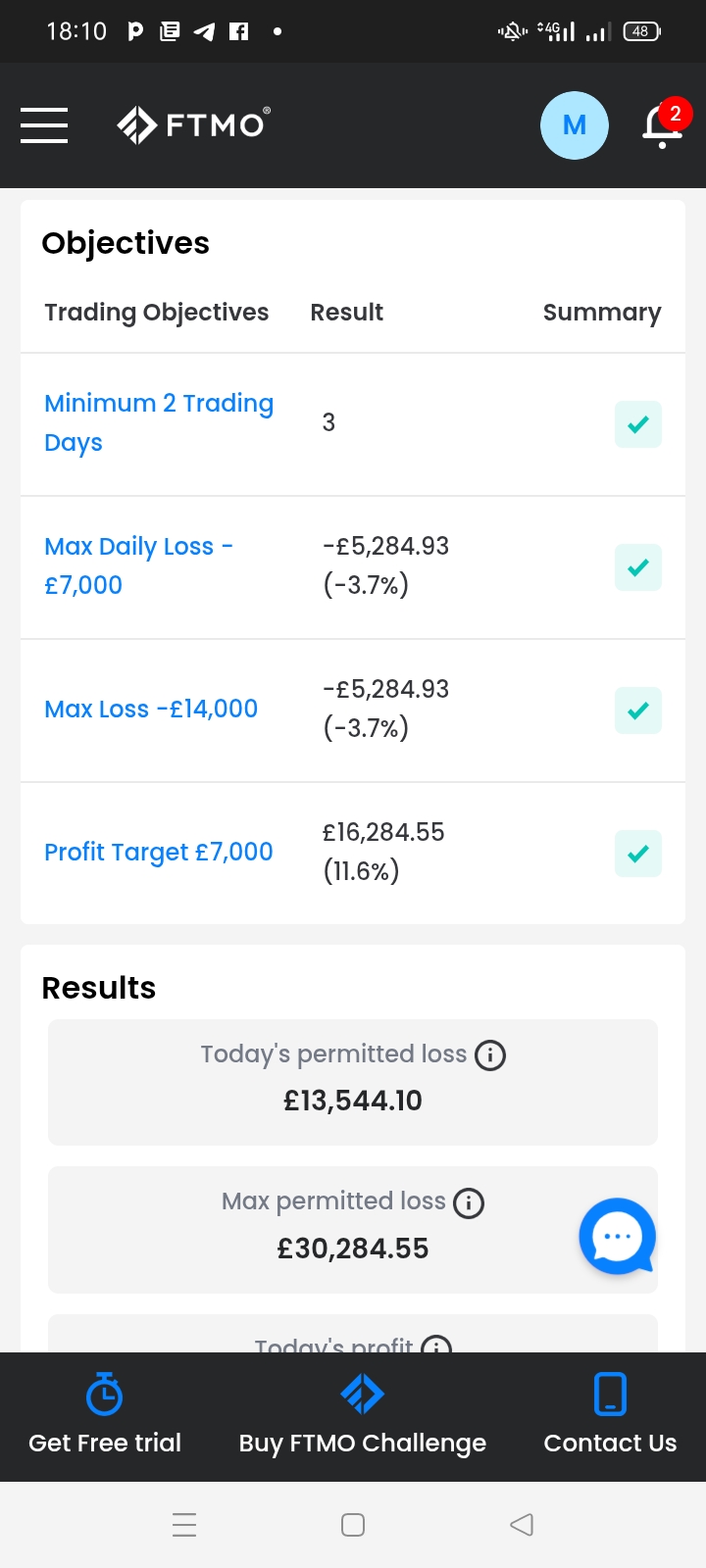Viewport: 706px width, 1568px height.
Task: Show info for Max permitted loss
Action: (469, 1202)
